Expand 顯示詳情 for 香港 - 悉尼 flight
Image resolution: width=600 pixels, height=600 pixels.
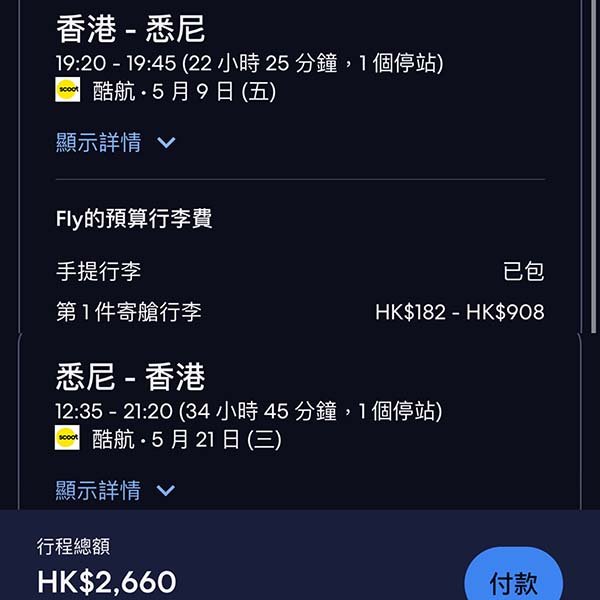tap(115, 143)
